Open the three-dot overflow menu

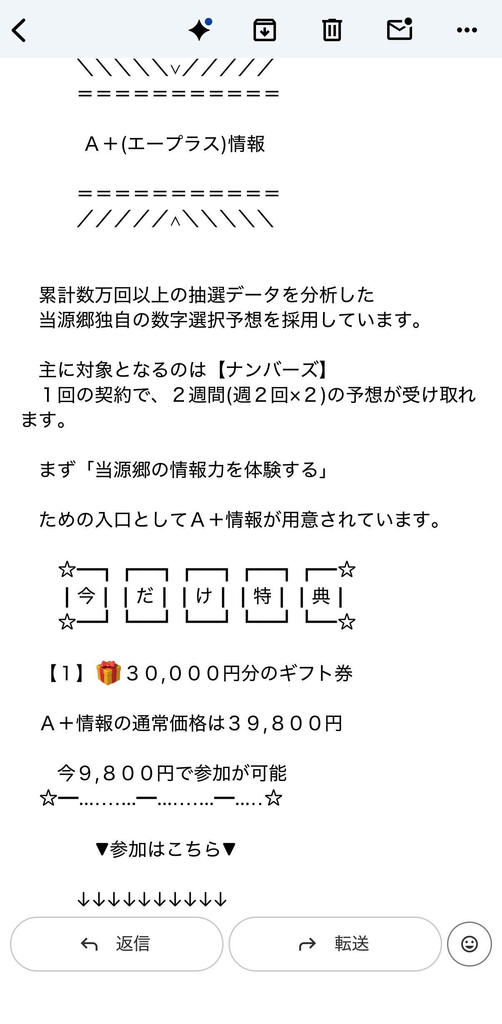tap(467, 30)
